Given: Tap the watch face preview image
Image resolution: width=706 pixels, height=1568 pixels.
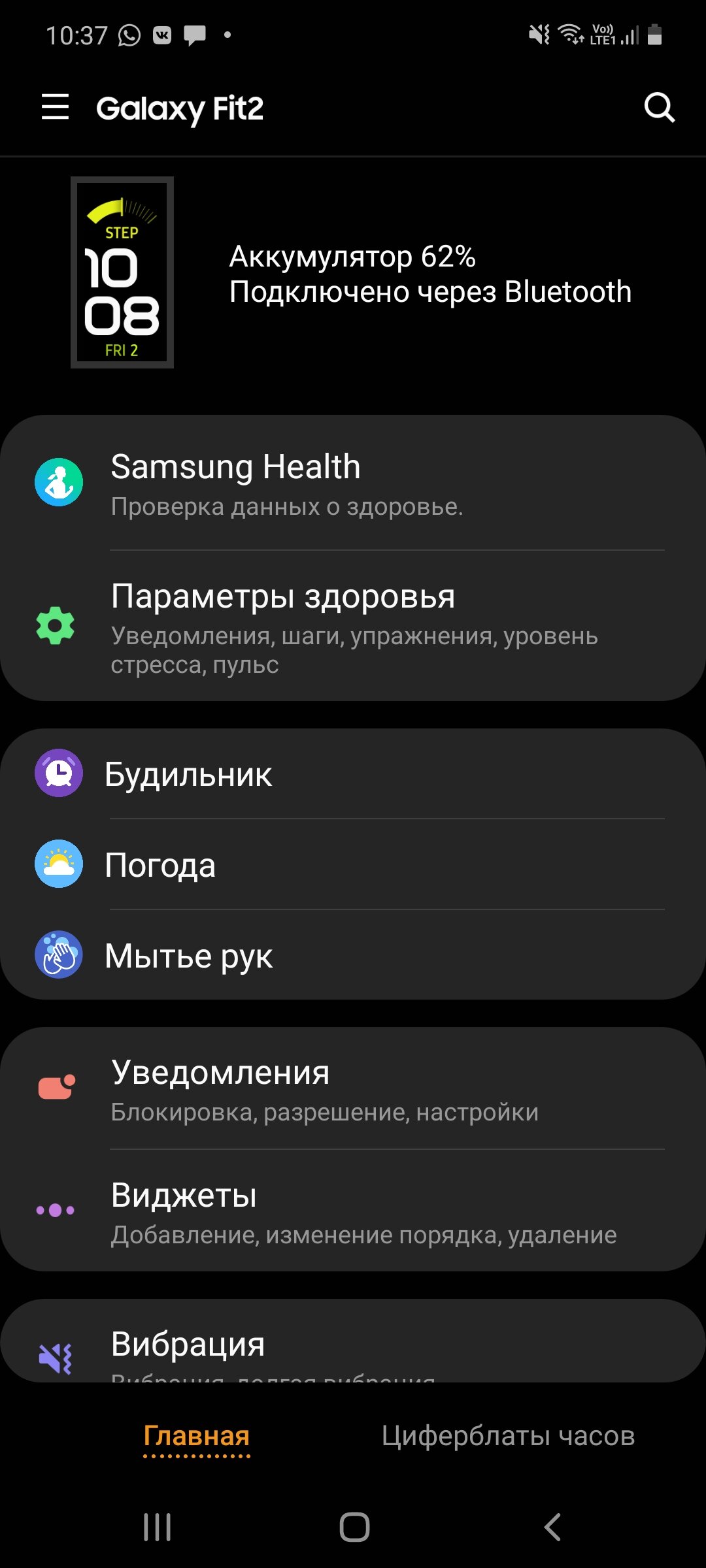Looking at the screenshot, I should click(x=122, y=272).
